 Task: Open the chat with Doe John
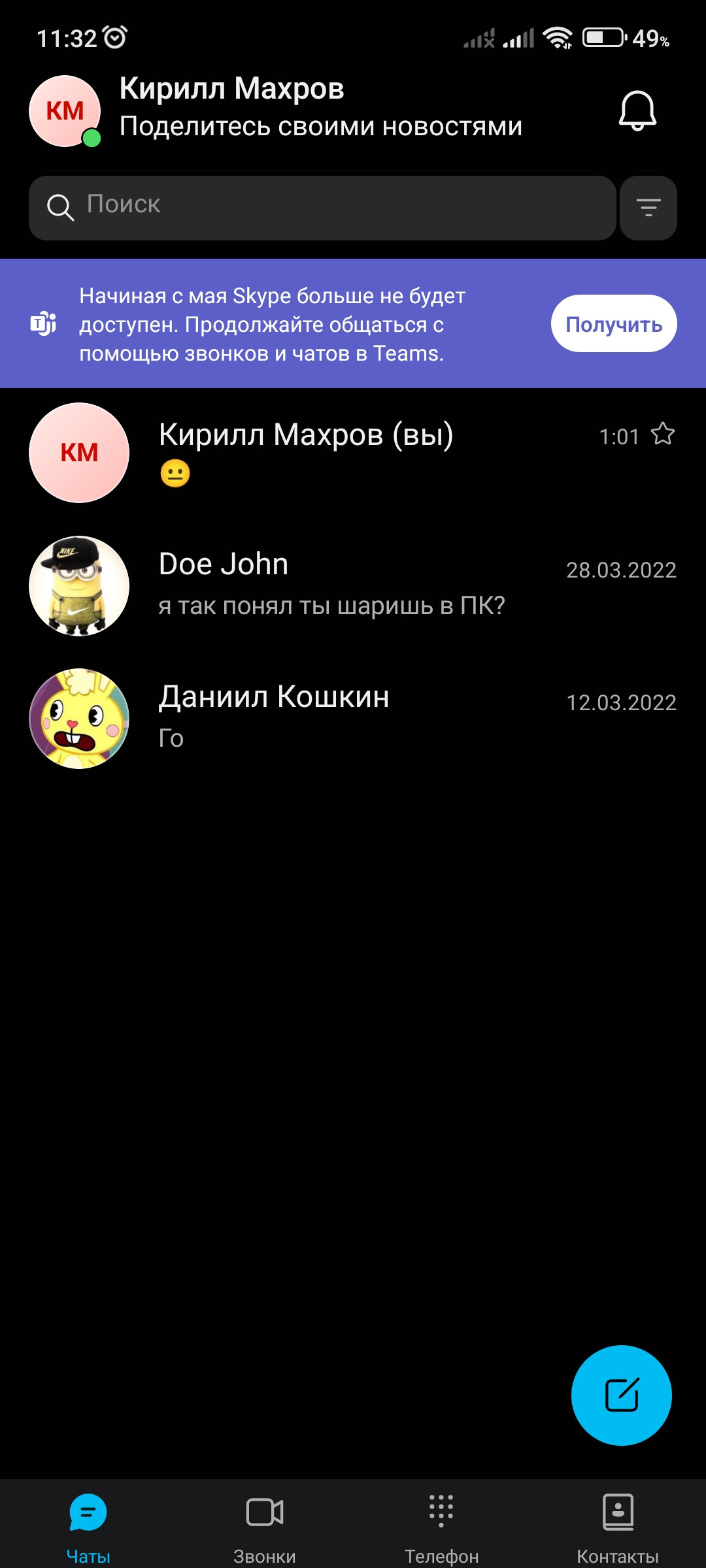pyautogui.click(x=353, y=585)
